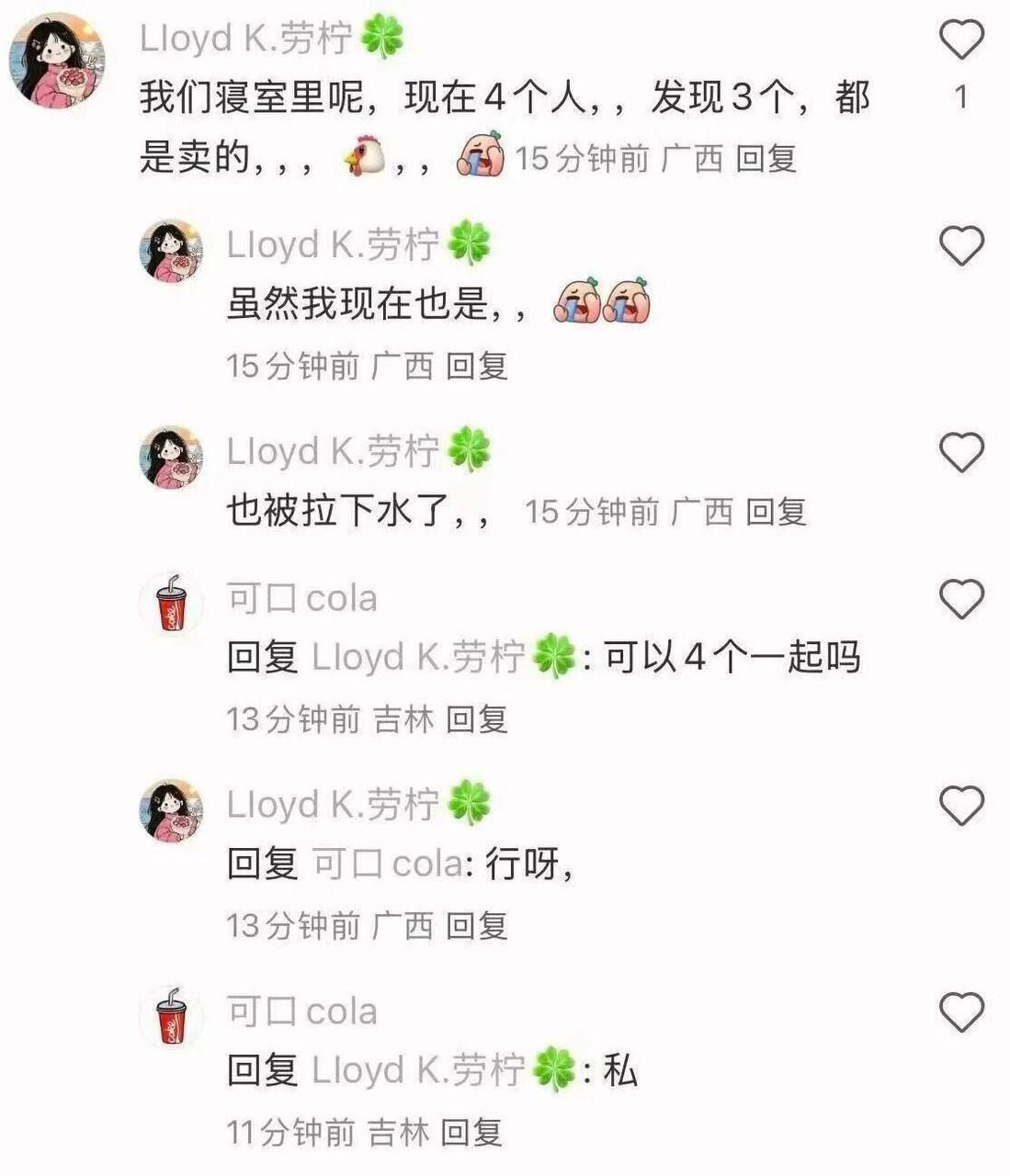Open Lloyd K.劳柠's avatar on the 我们寝室里呢 comment

pos(57,60)
